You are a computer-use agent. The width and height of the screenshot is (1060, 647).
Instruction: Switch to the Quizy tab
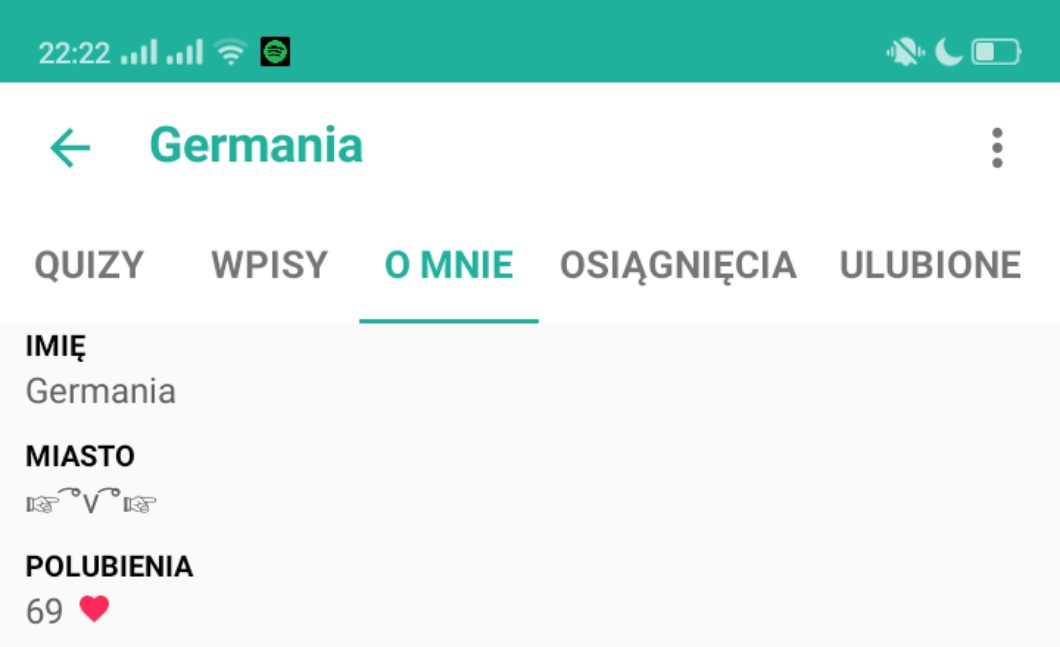90,266
